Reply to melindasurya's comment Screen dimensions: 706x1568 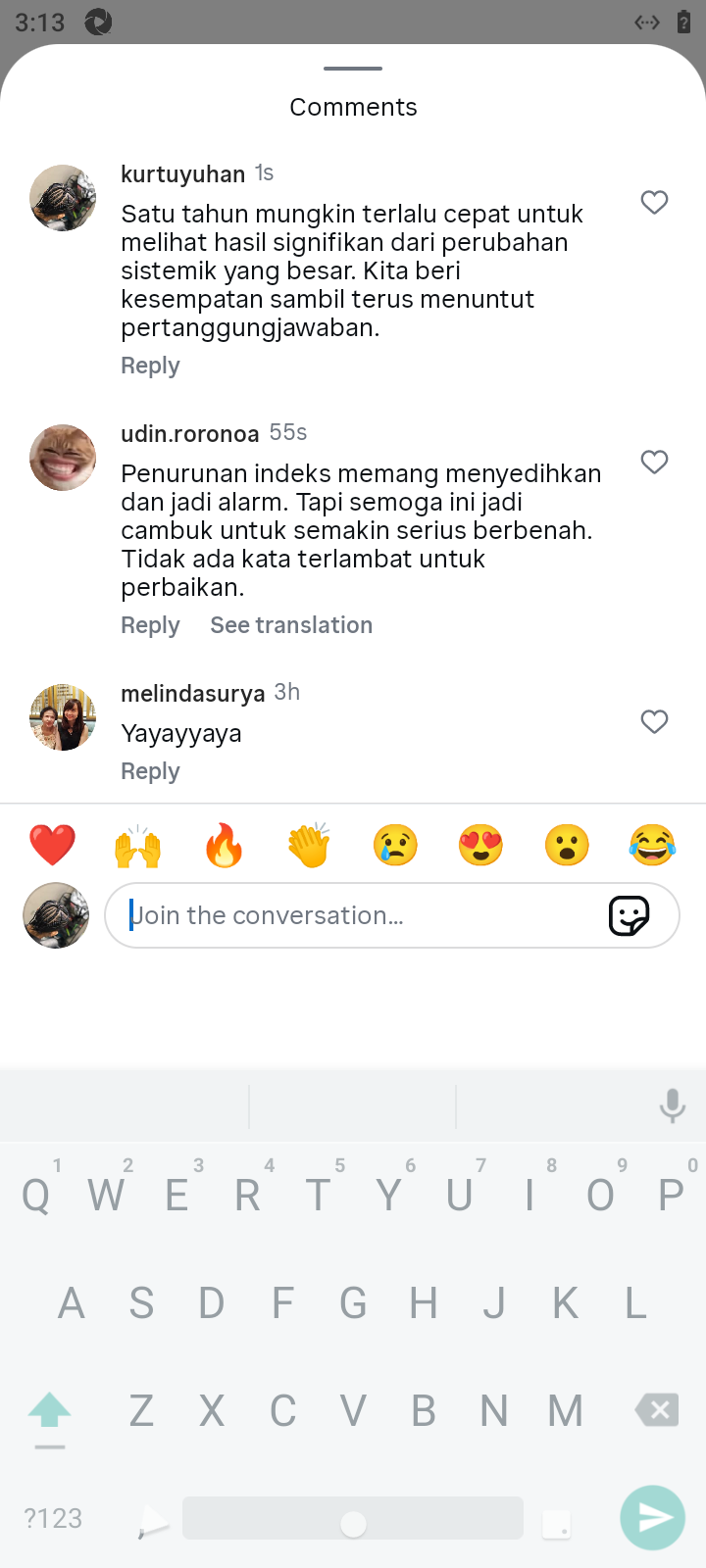[150, 771]
